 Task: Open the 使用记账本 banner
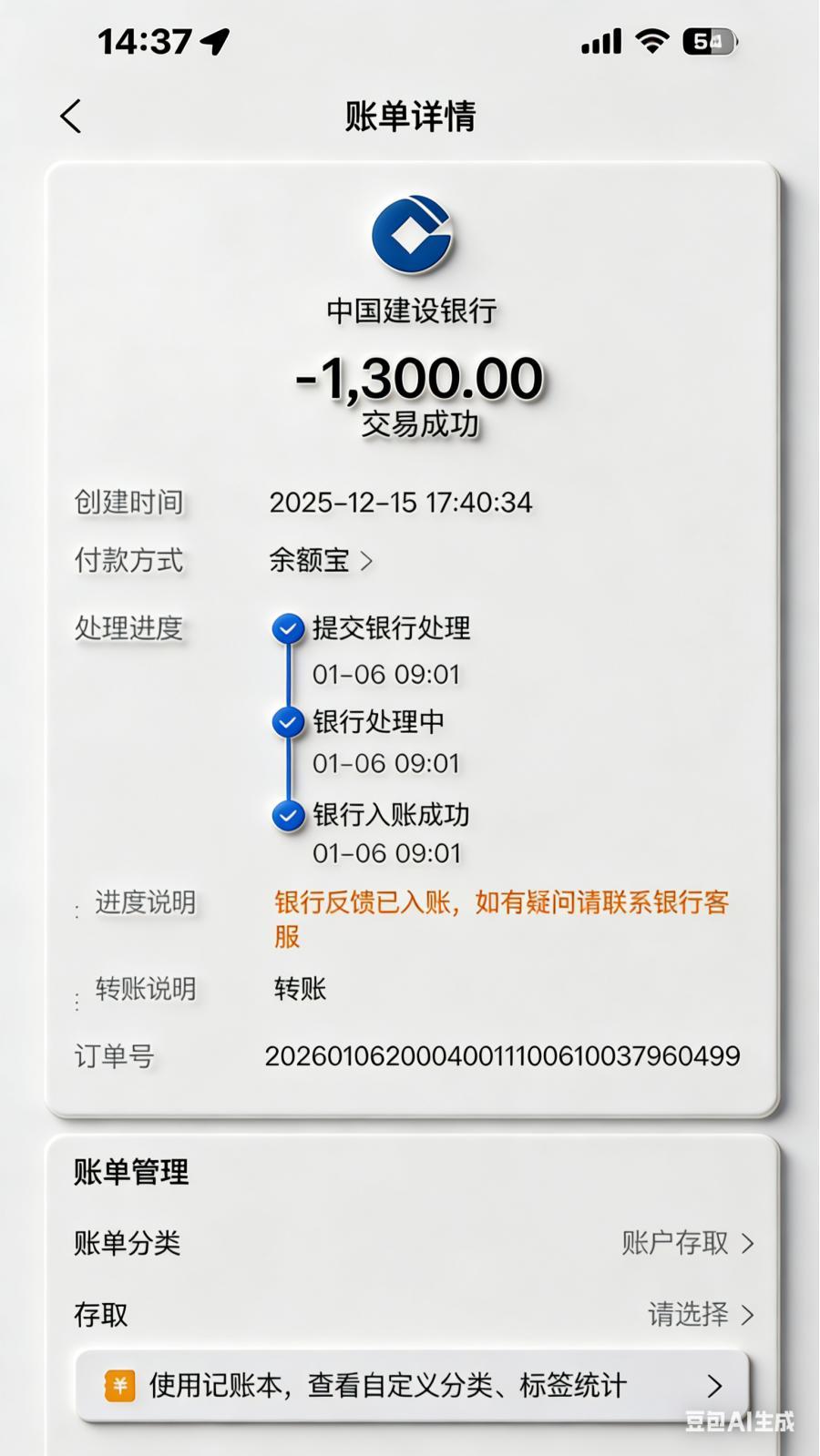413,1386
